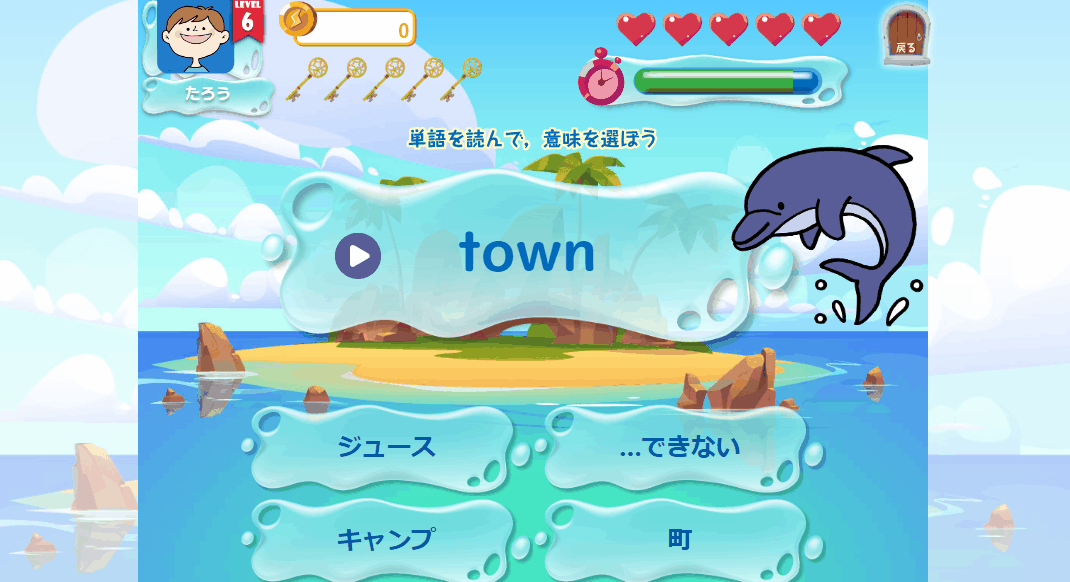This screenshot has width=1070, height=582.
Task: Pick the answer キャンプ
Action: pos(386,540)
